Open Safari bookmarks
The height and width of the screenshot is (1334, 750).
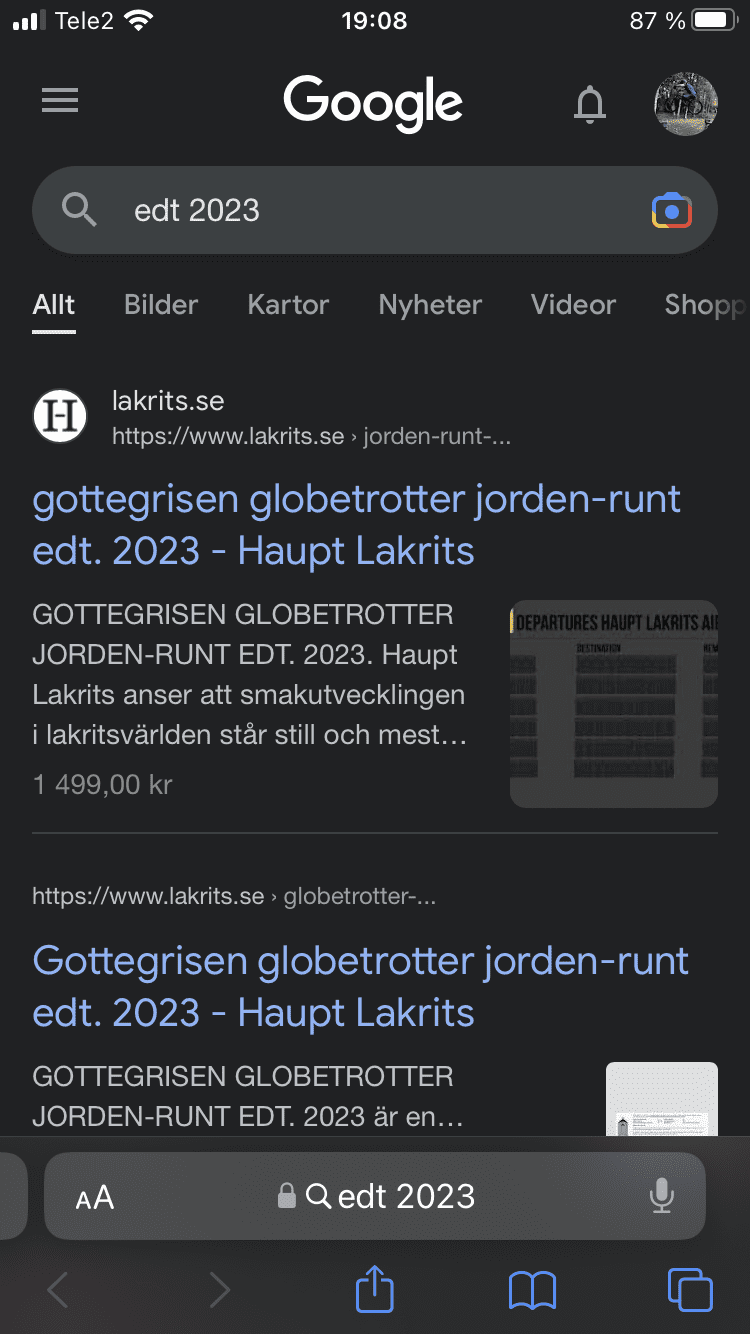(x=532, y=1291)
